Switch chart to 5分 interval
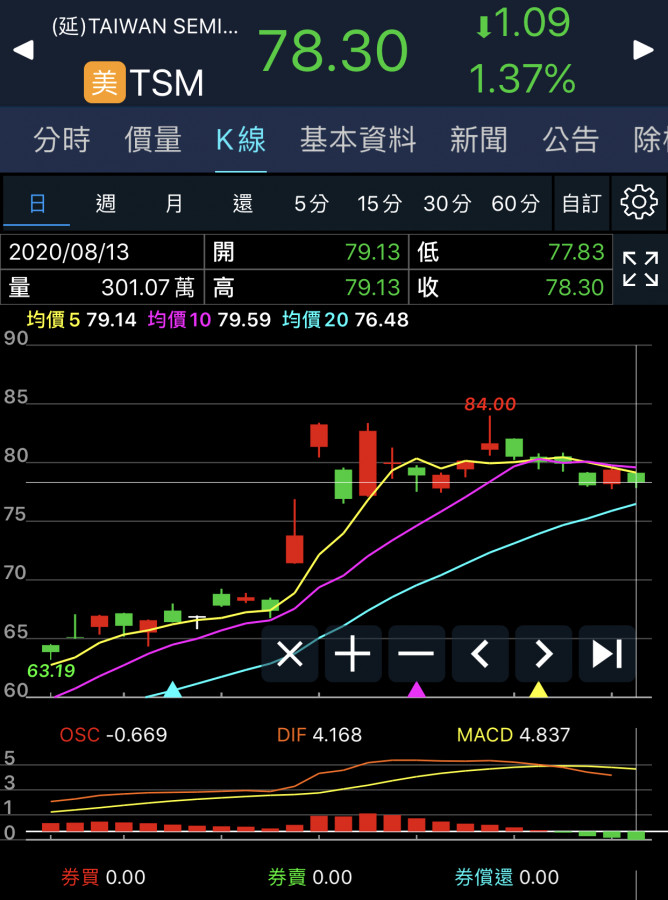The height and width of the screenshot is (900, 668). click(x=311, y=204)
